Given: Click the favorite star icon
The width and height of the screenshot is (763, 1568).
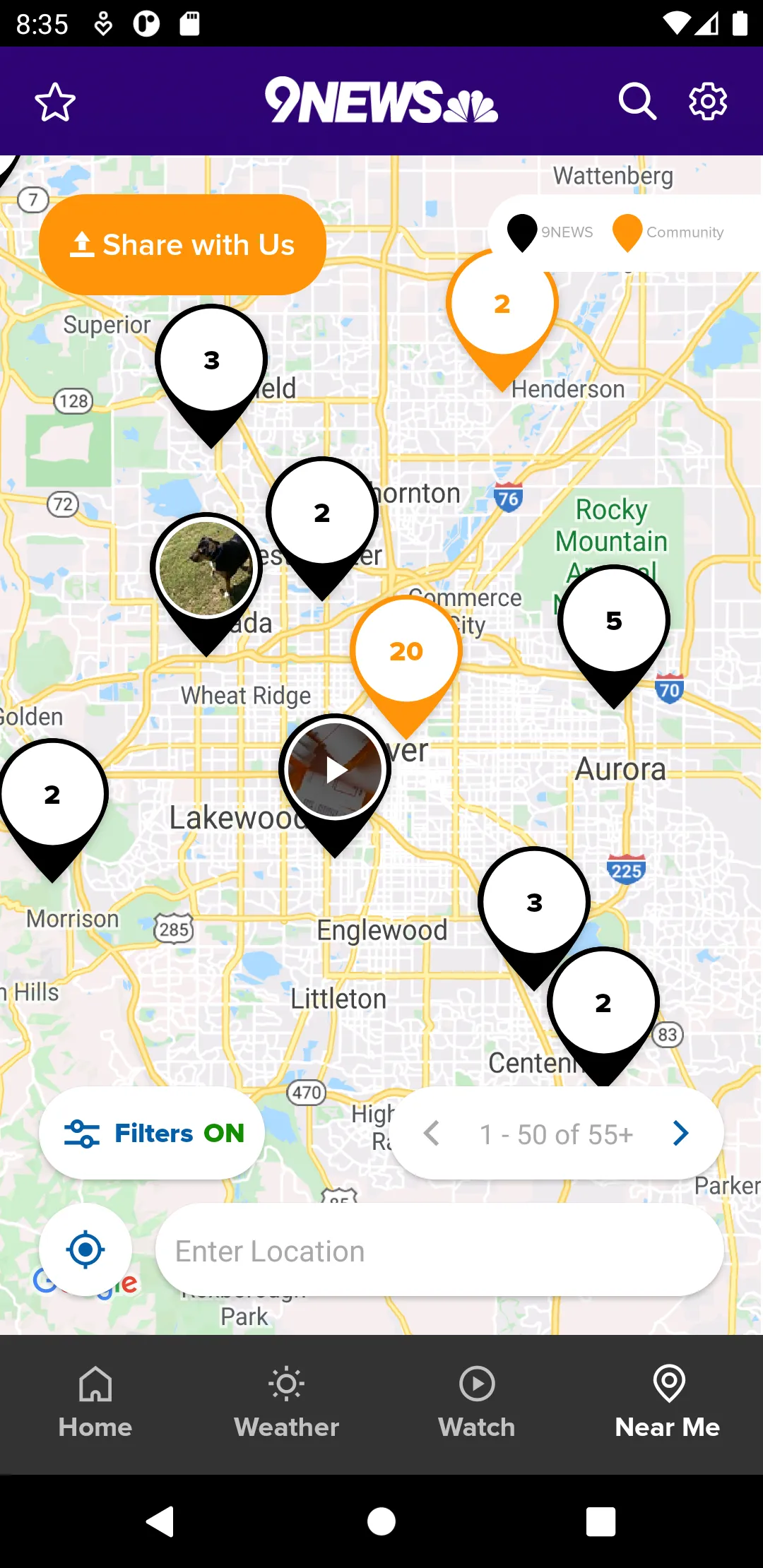Looking at the screenshot, I should tap(54, 101).
